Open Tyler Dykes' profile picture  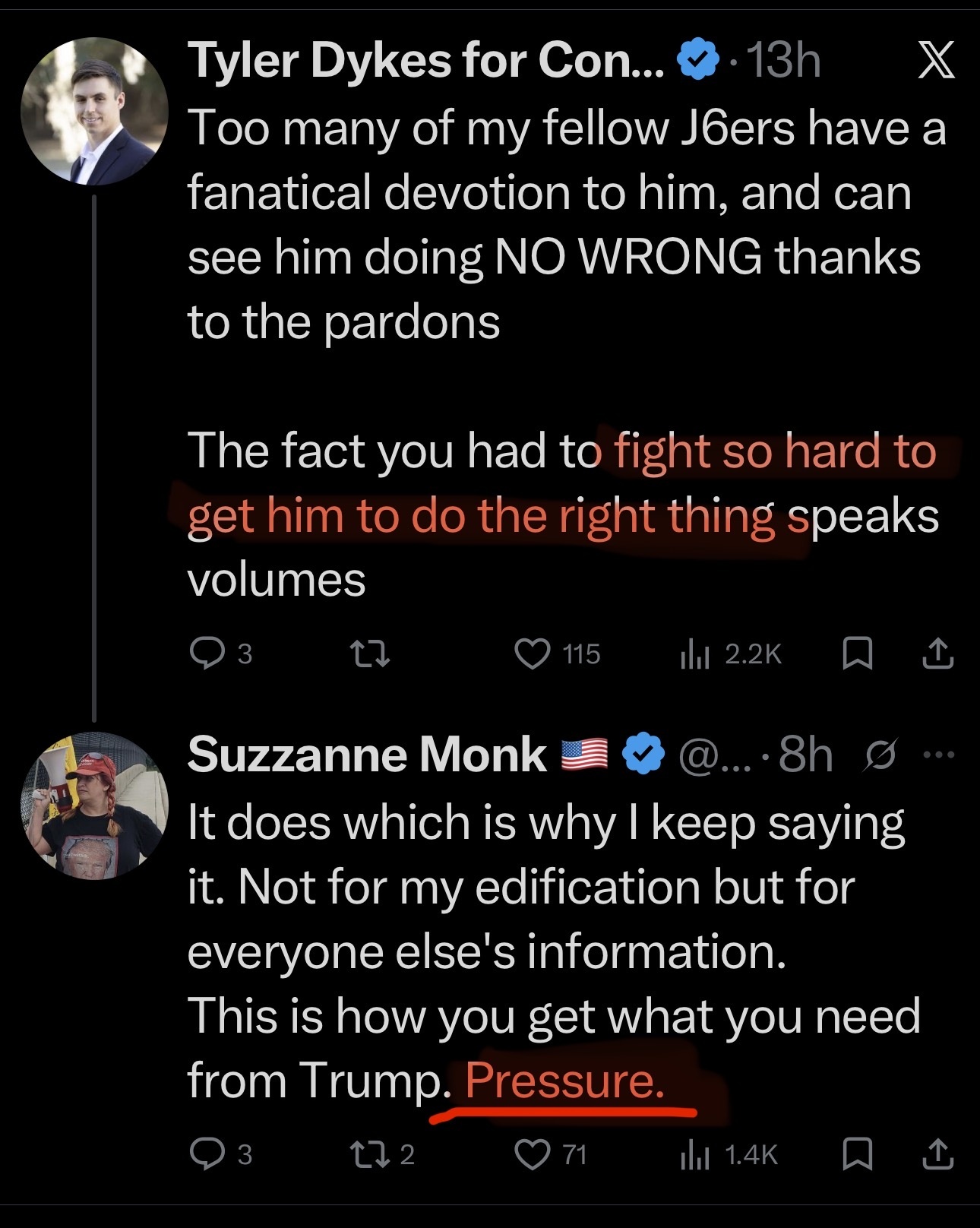[94, 112]
